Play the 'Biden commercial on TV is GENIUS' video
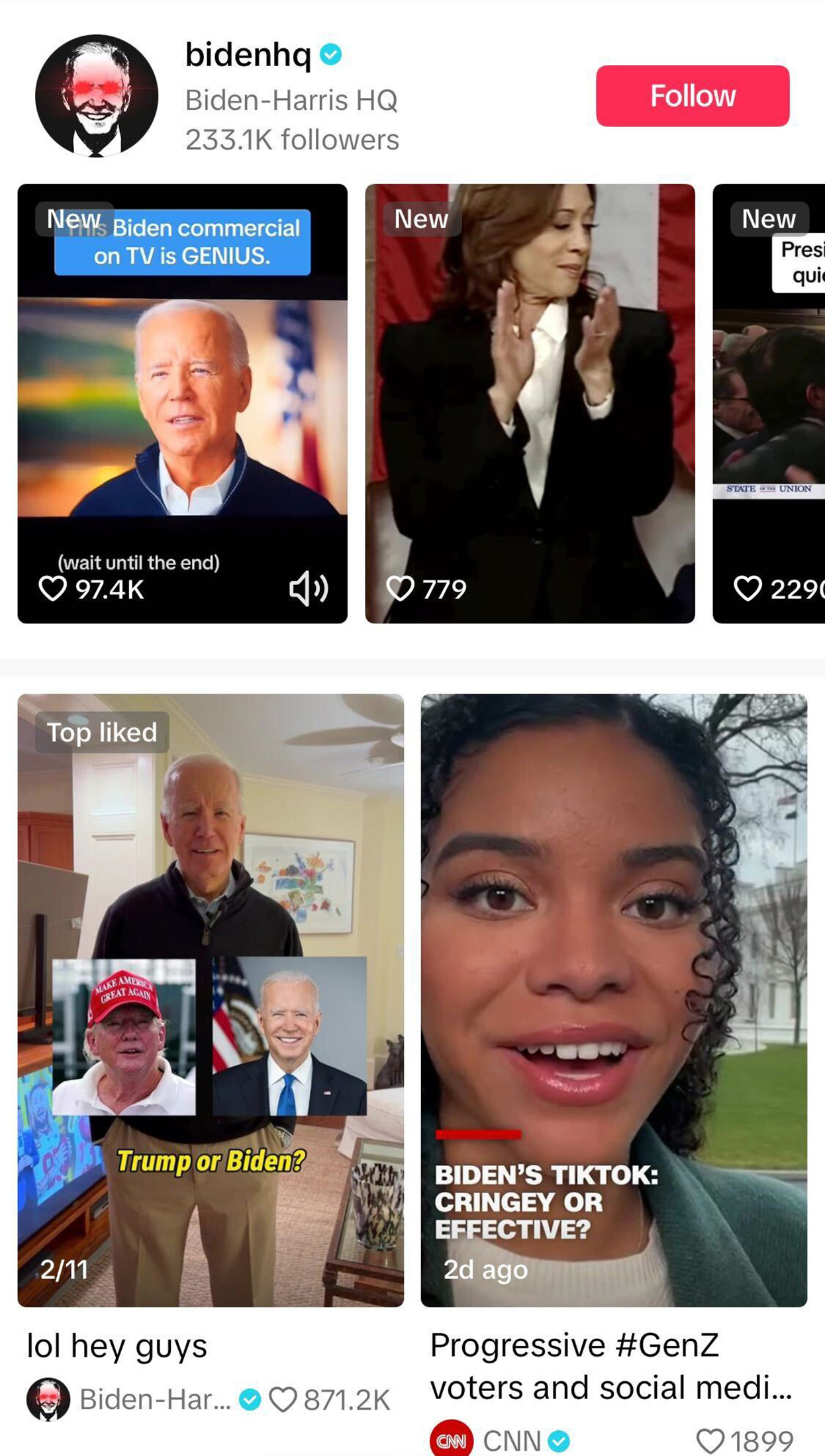 pyautogui.click(x=182, y=404)
